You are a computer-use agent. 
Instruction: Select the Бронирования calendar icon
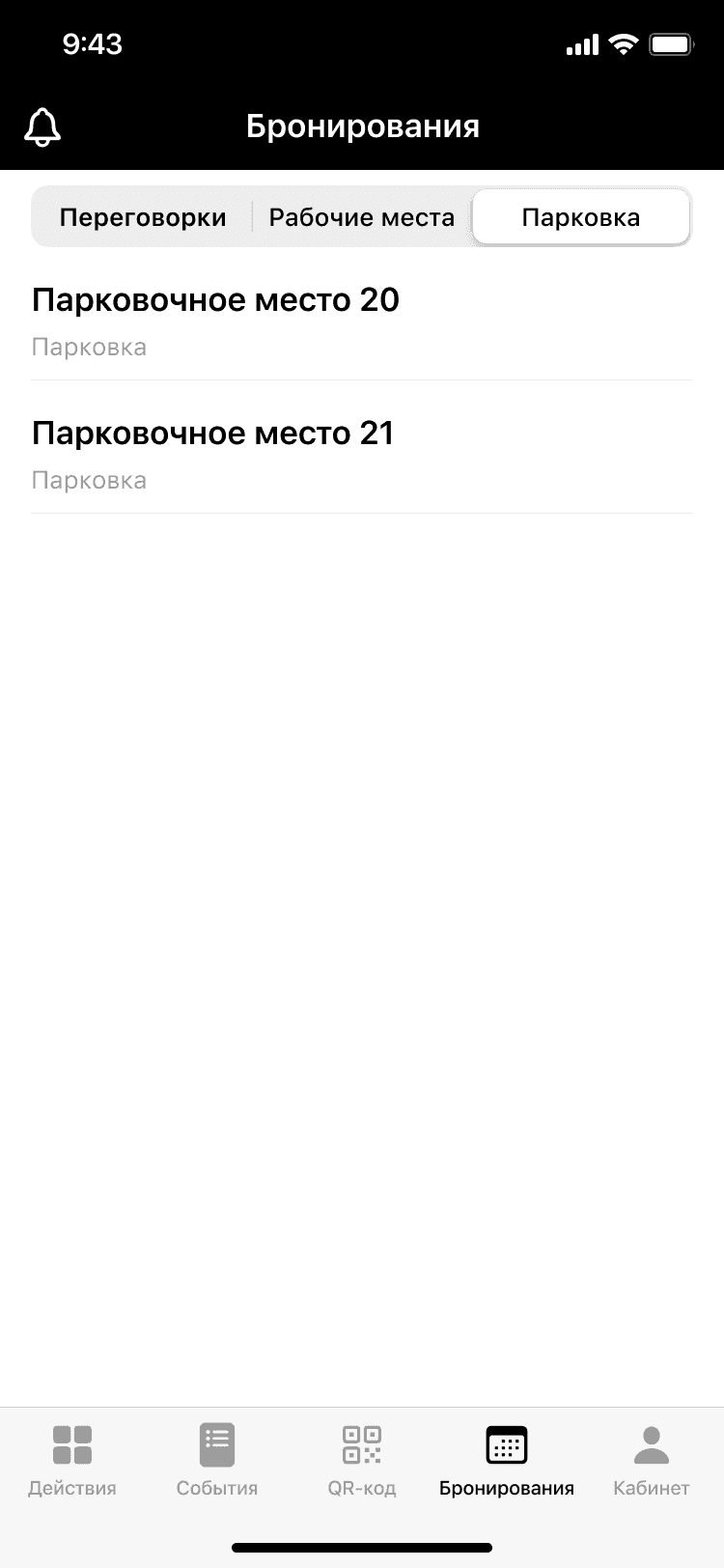[x=505, y=1443]
